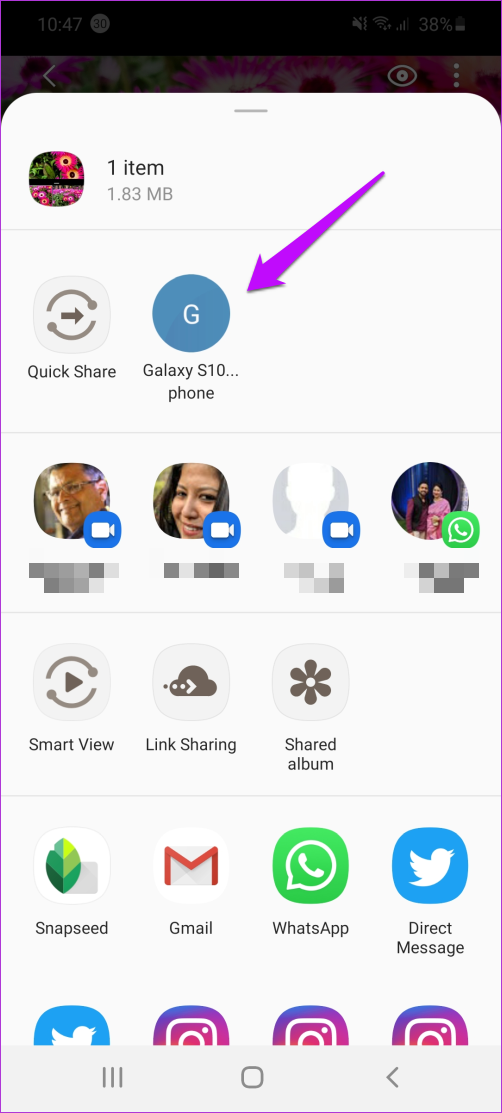Viewport: 502px width, 1113px height.
Task: Send as Twitter Direct Message
Action: click(430, 866)
